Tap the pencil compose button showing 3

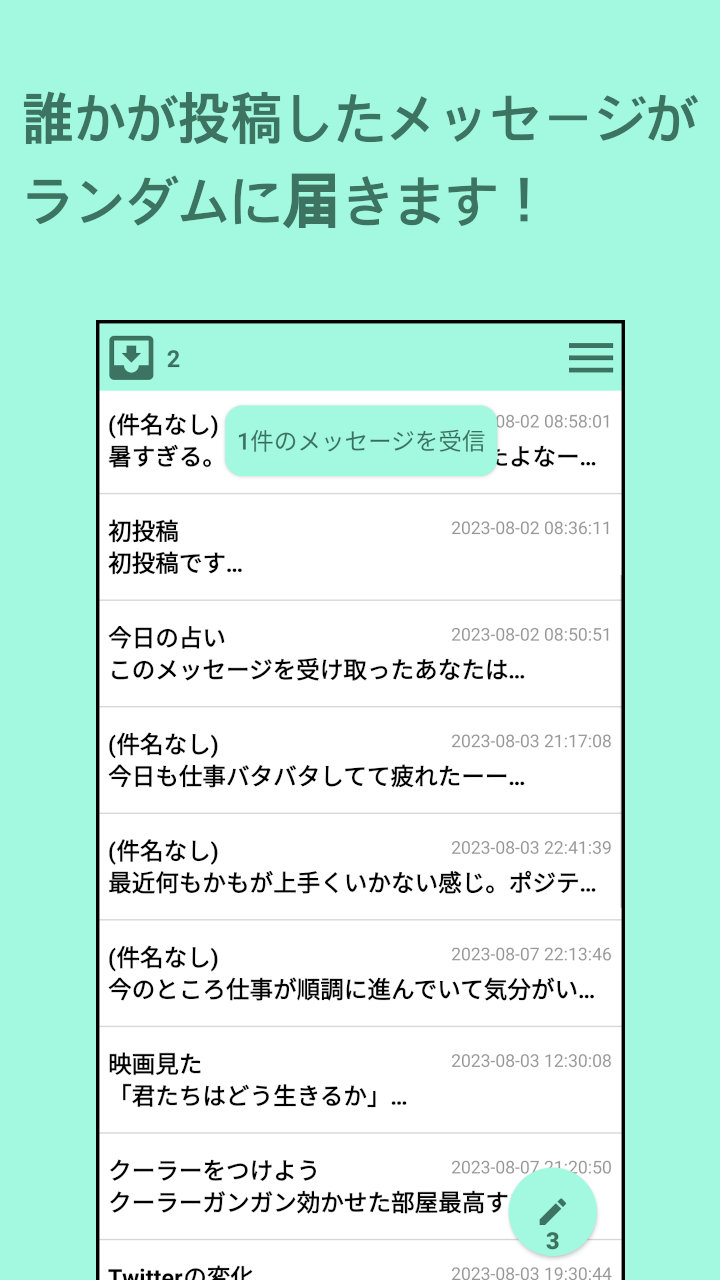point(553,1210)
